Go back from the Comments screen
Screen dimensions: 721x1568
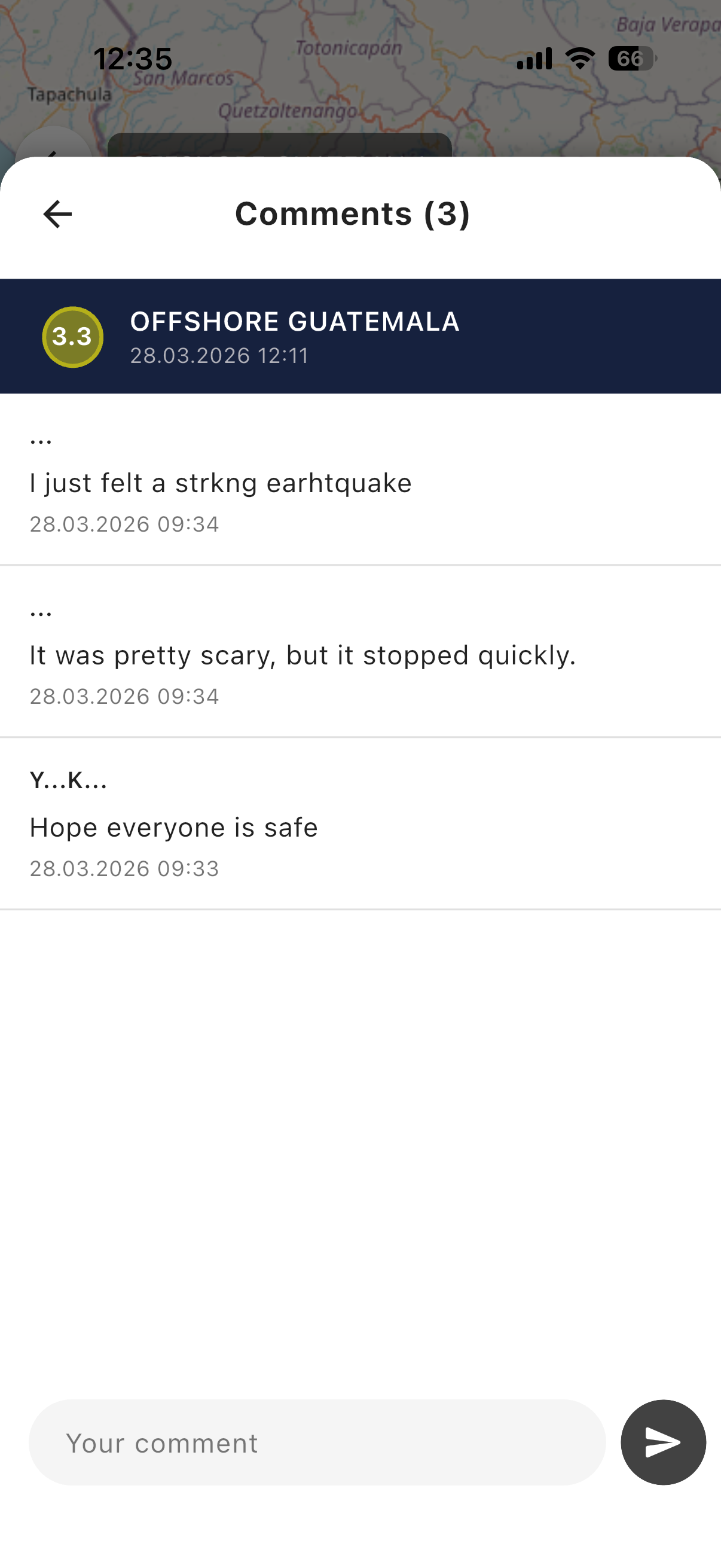tap(58, 214)
